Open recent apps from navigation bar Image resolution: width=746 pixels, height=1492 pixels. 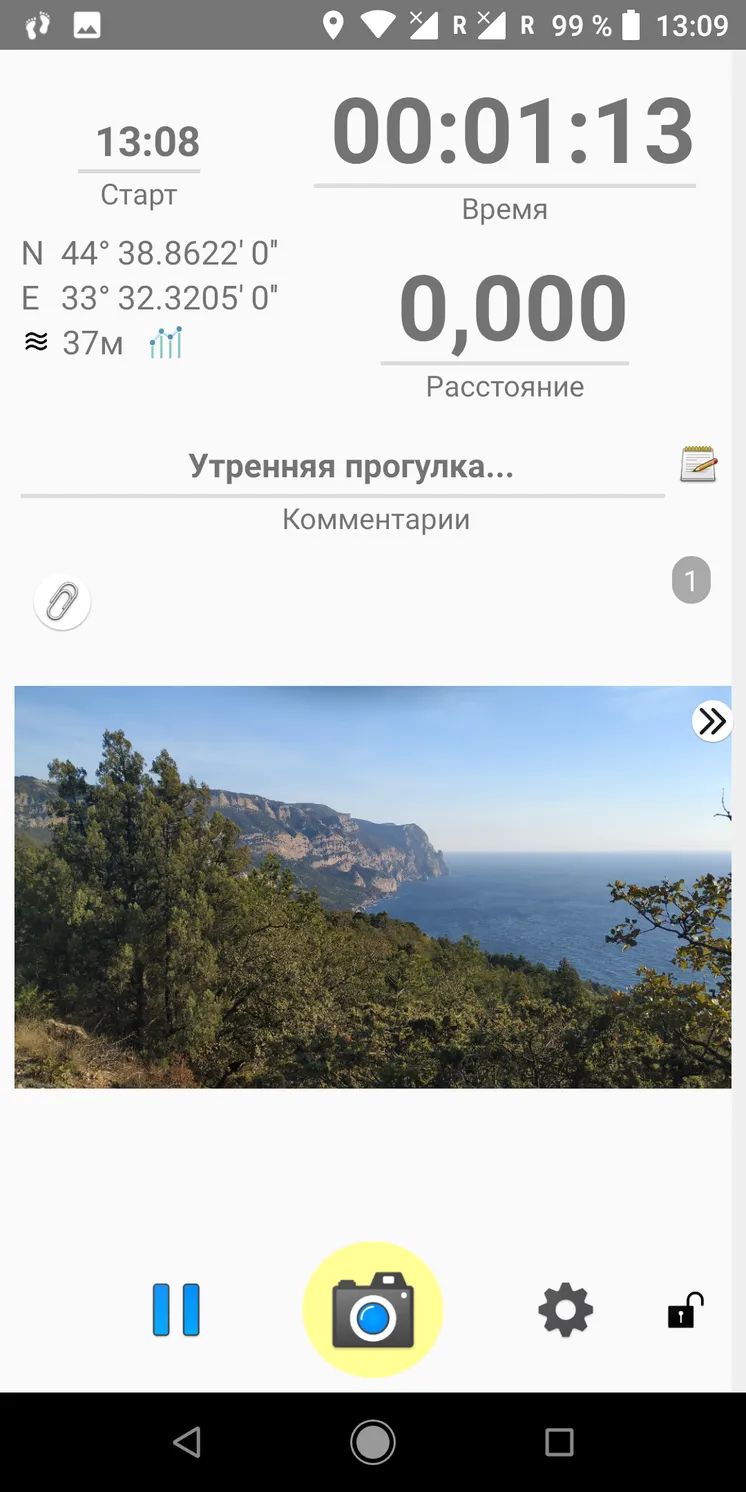[x=559, y=1442]
